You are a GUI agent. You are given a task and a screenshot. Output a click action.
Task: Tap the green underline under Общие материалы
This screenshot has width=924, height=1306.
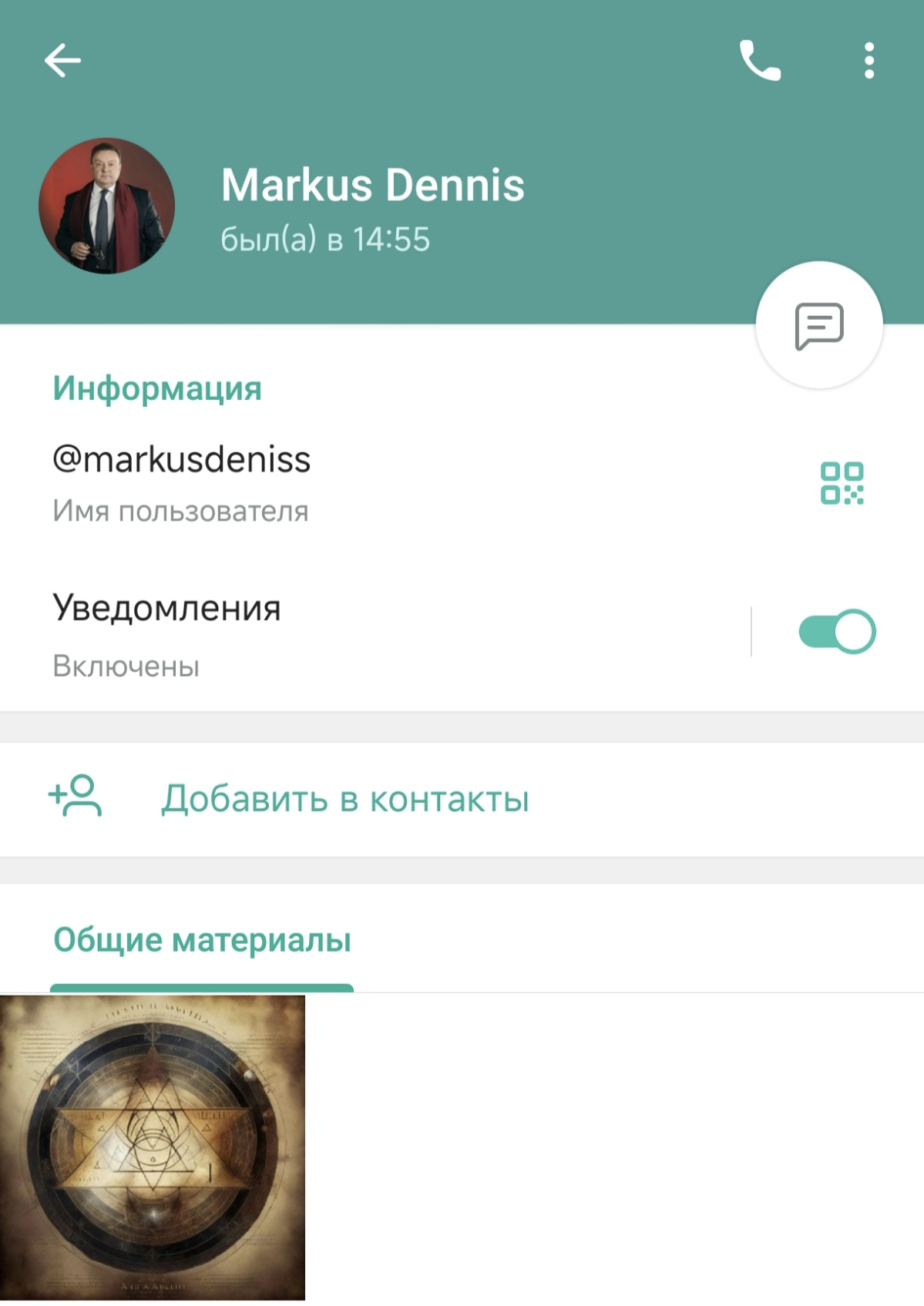tap(200, 986)
